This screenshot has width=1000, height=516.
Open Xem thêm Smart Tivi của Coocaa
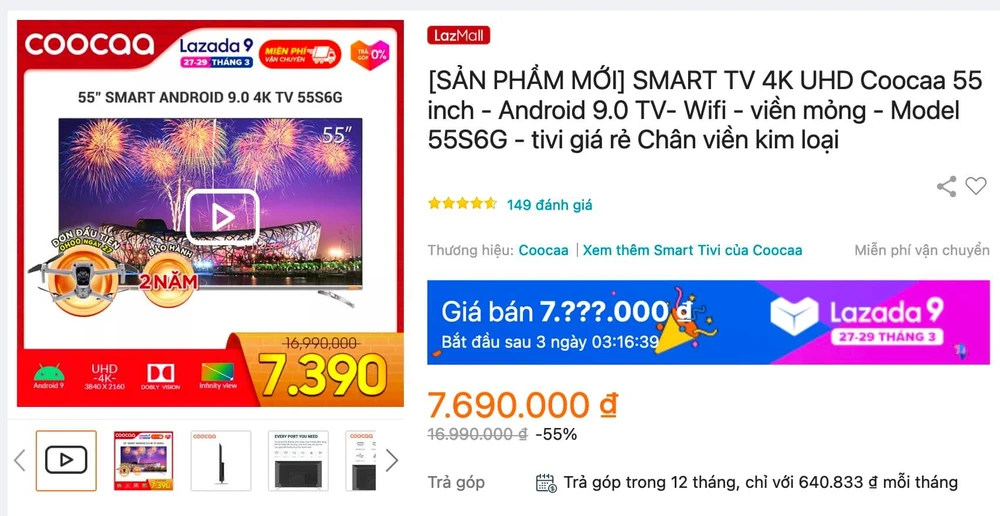(x=692, y=250)
